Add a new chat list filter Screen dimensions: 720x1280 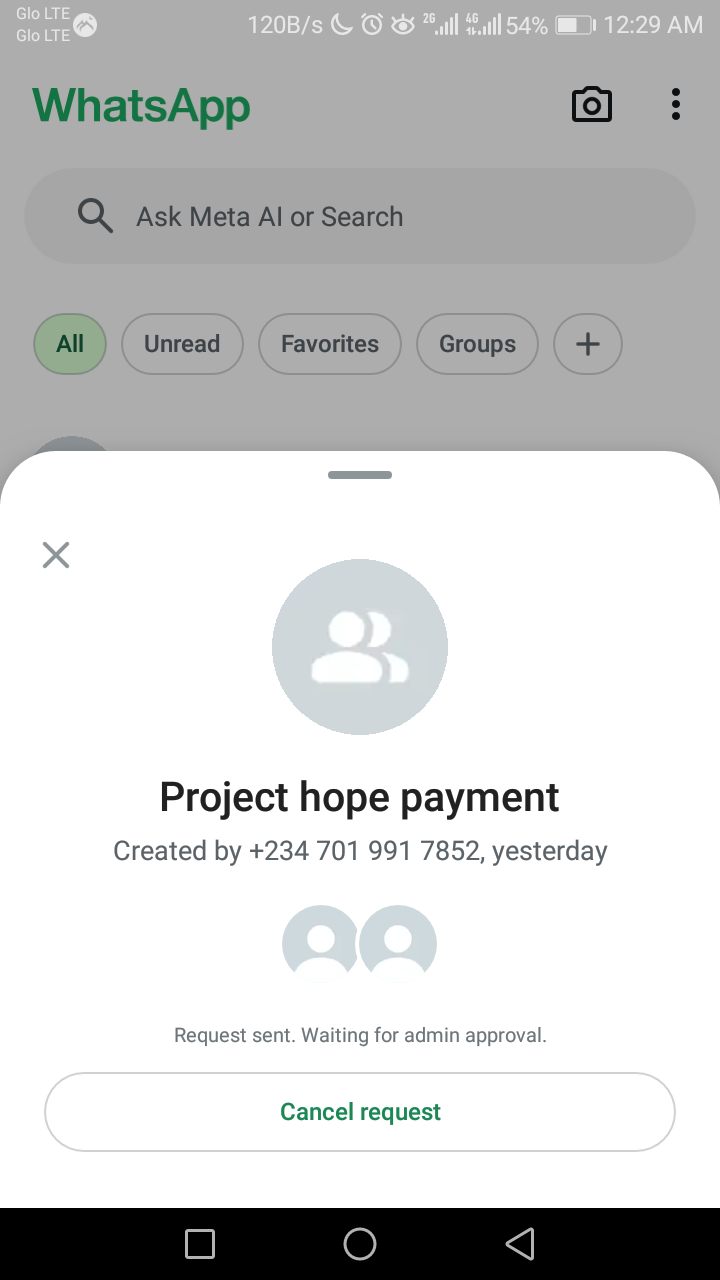pyautogui.click(x=588, y=344)
